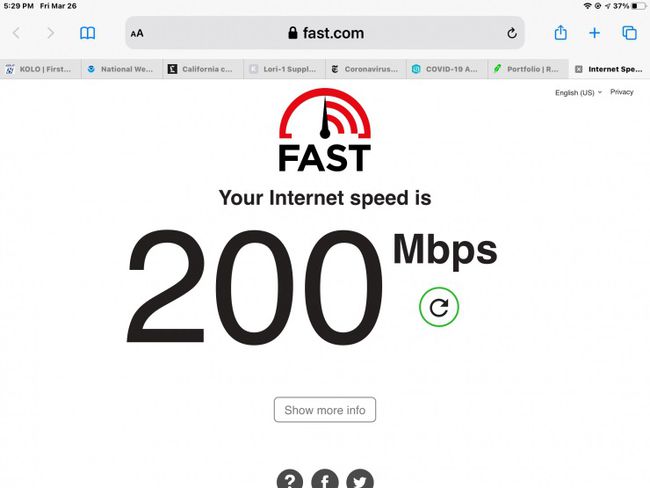Add a new Safari tab
Viewport: 650px width, 488px height.
(x=594, y=33)
